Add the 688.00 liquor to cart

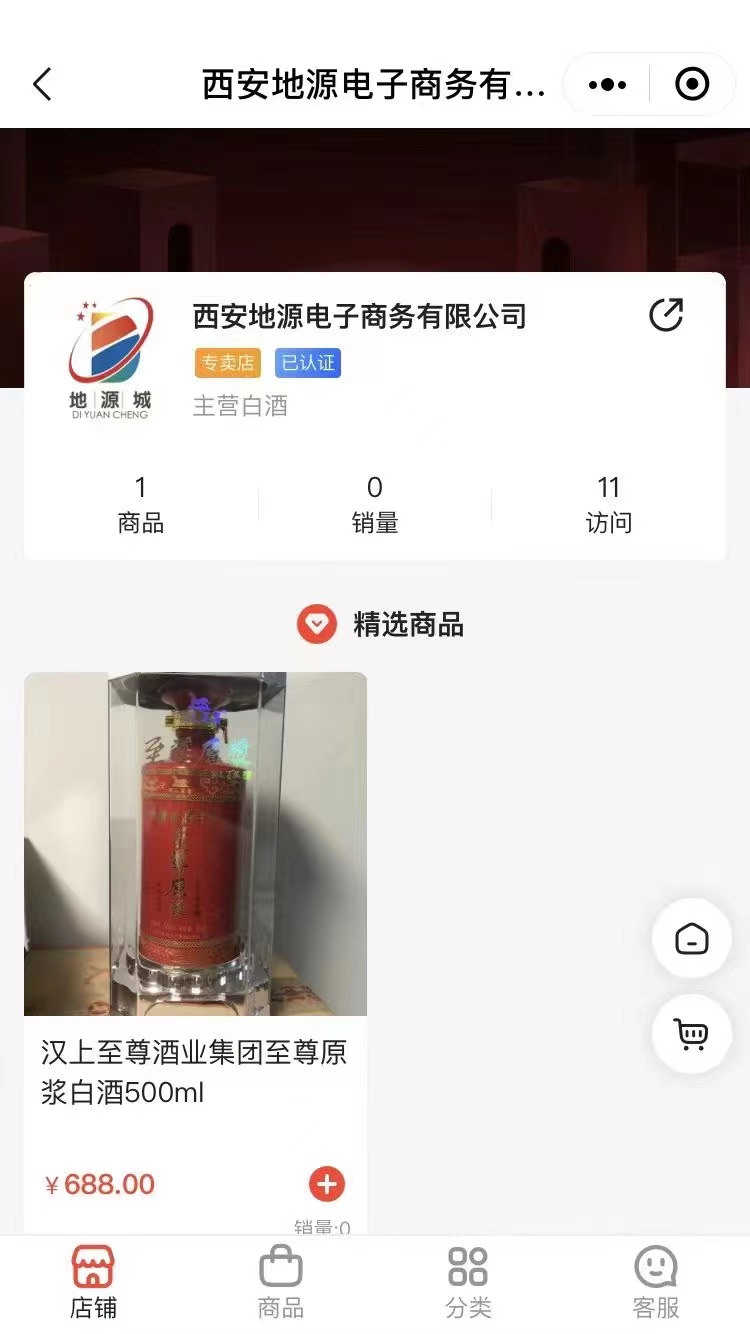pyautogui.click(x=326, y=1184)
